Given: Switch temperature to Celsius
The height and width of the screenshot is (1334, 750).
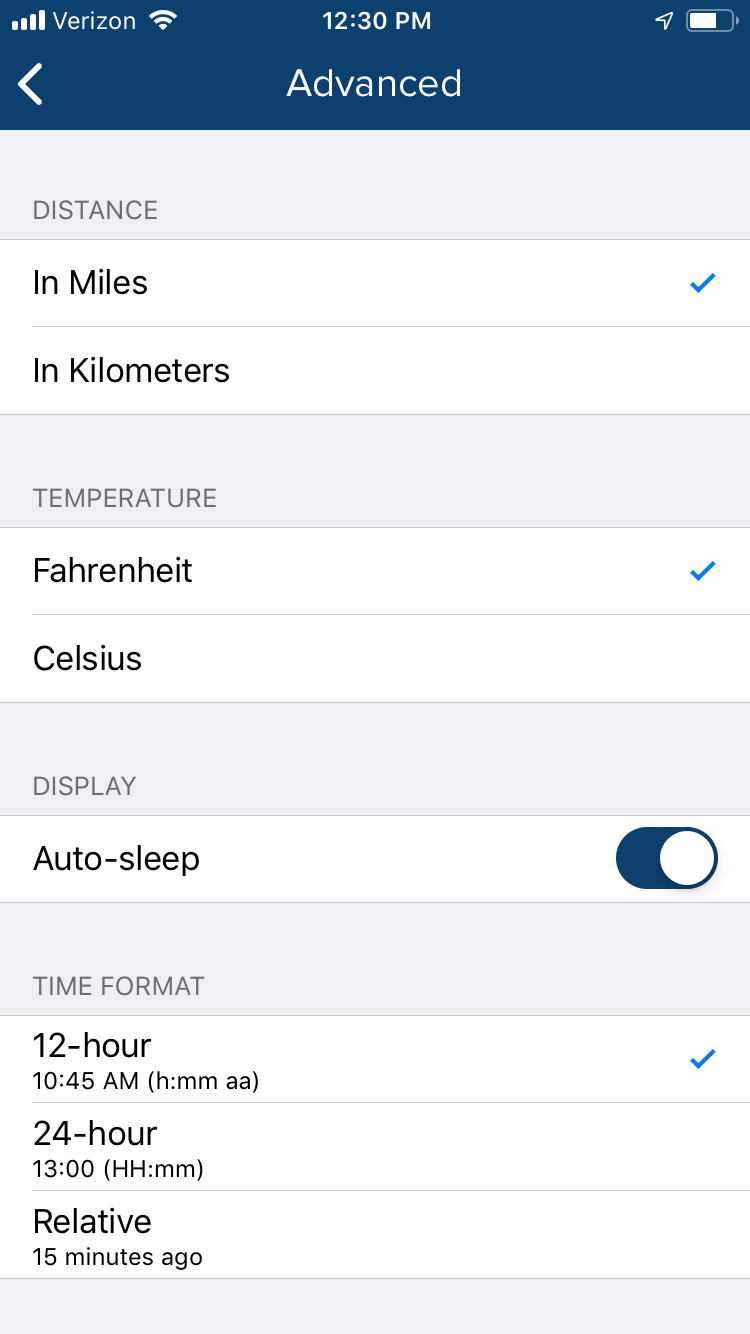Looking at the screenshot, I should click(x=375, y=659).
